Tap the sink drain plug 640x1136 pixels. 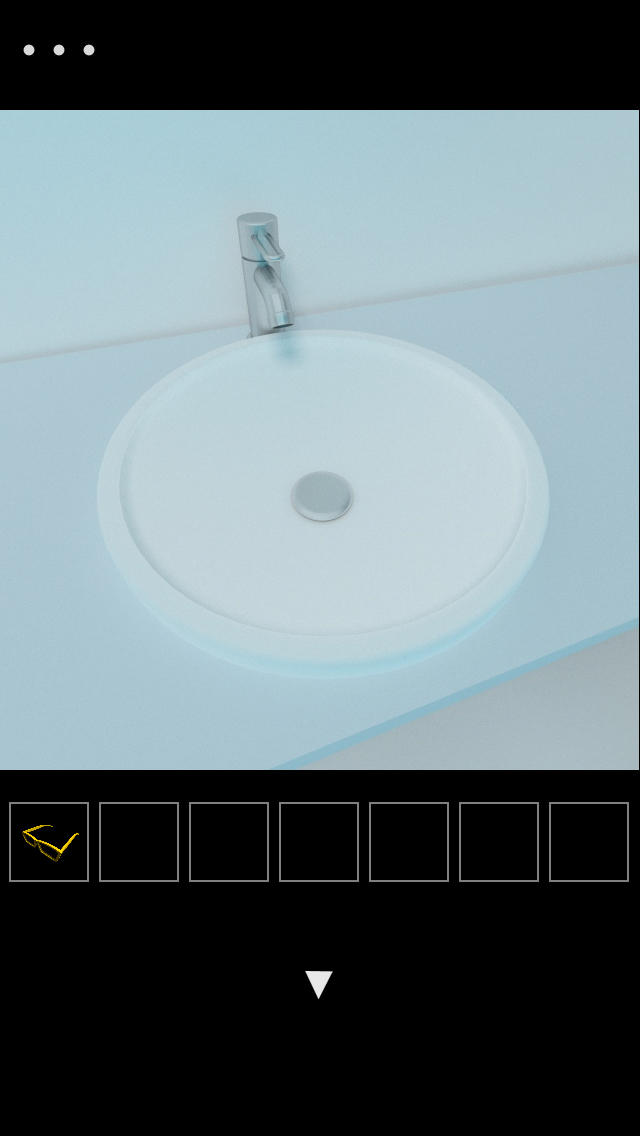coord(322,496)
